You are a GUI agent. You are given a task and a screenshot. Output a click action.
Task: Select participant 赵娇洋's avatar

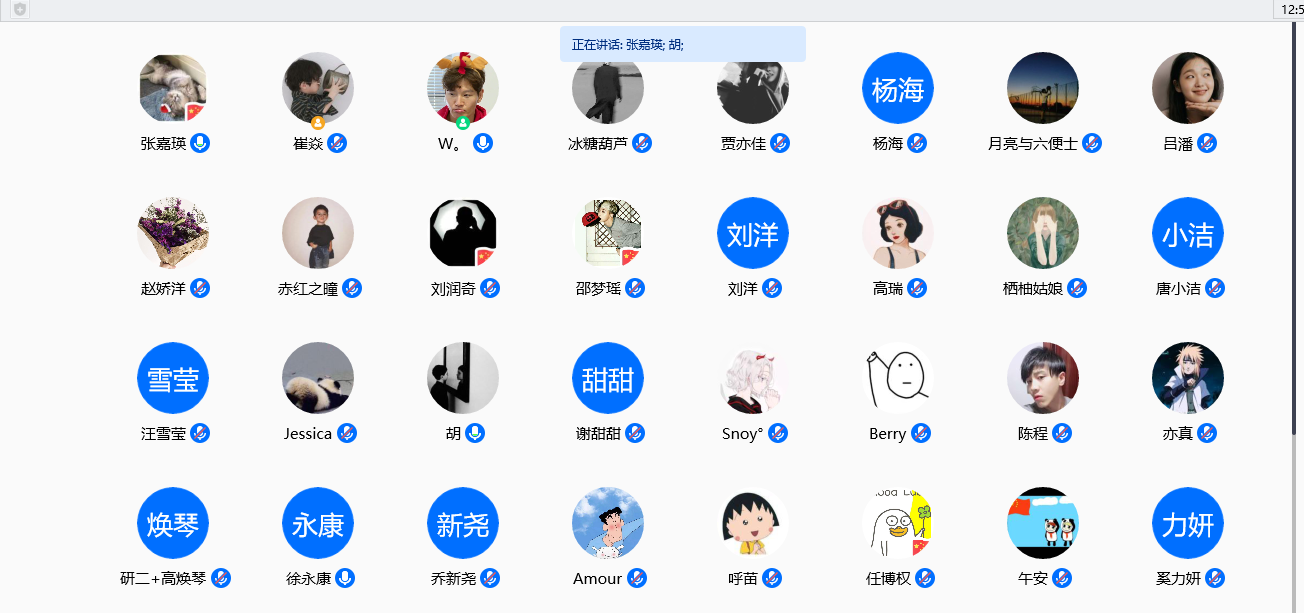point(173,233)
